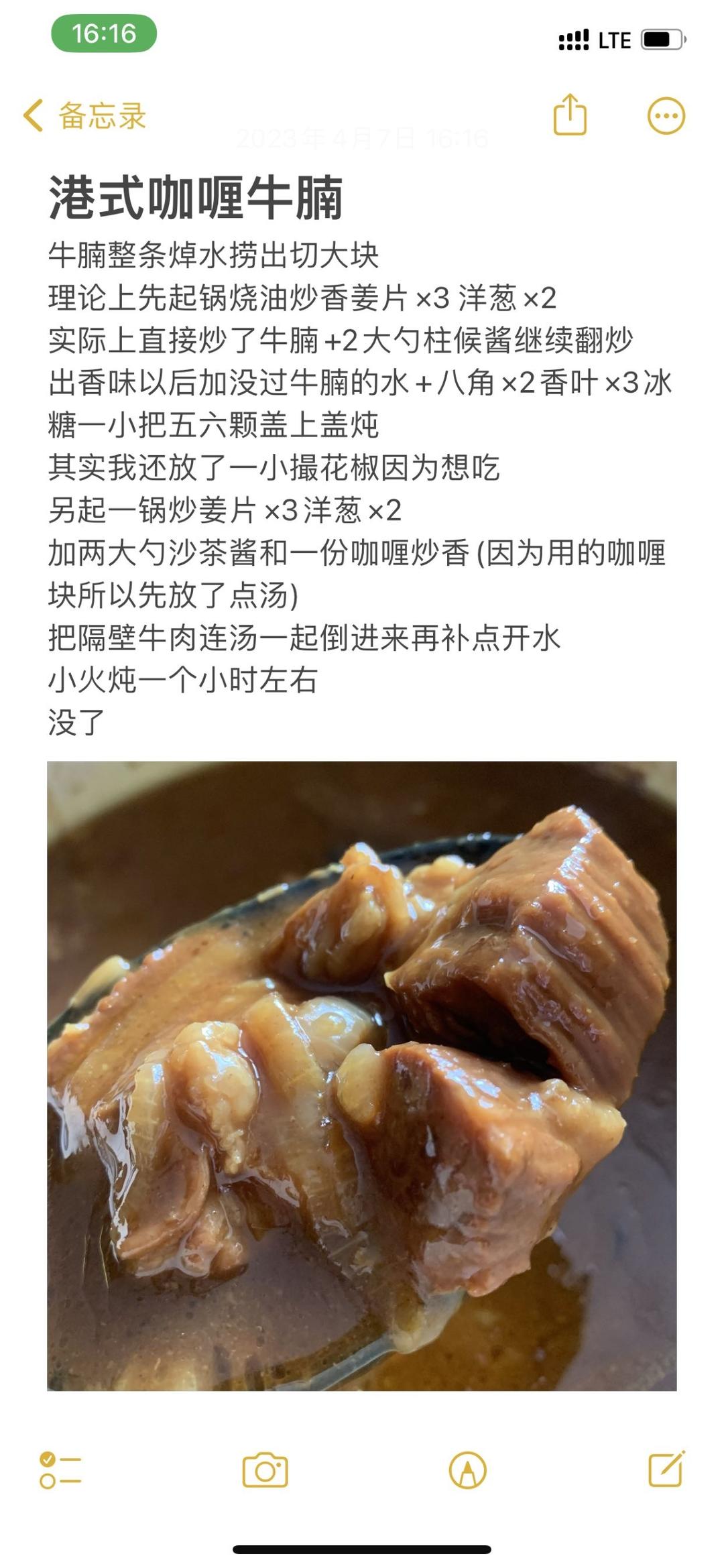724x1568 pixels.
Task: Compose a new note
Action: (x=666, y=1469)
